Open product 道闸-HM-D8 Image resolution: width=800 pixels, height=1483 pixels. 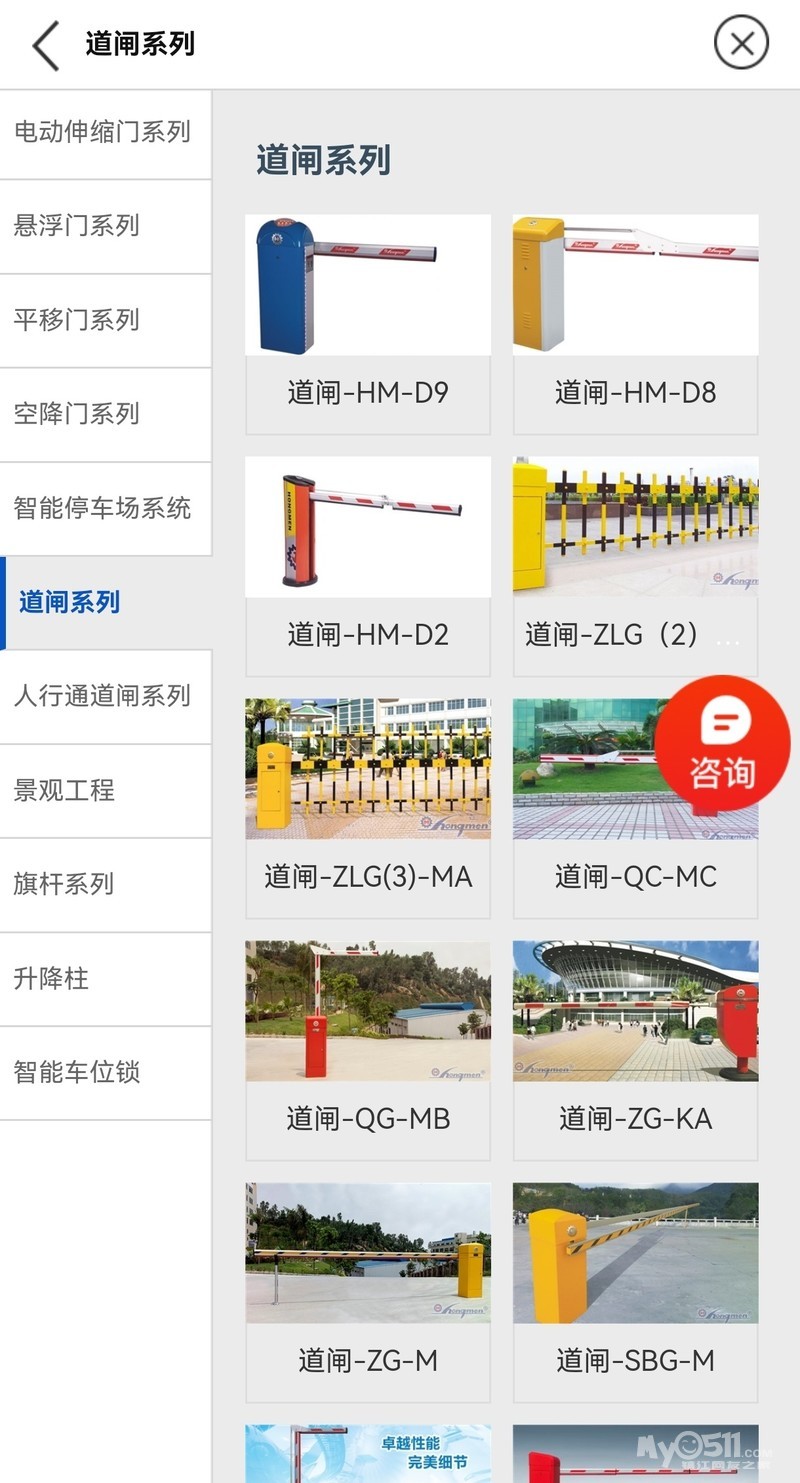(x=635, y=324)
